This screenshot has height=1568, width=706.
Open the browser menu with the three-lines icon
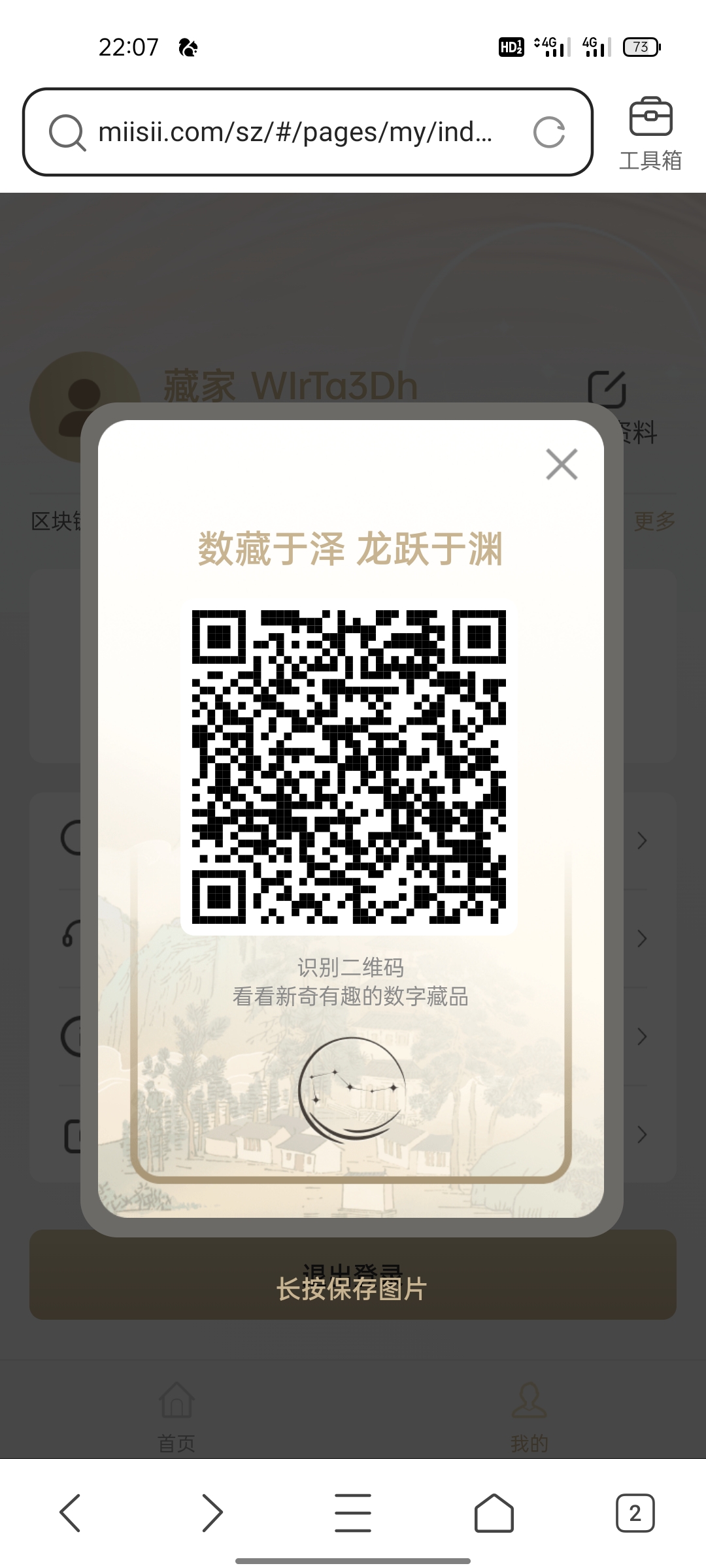(353, 1514)
